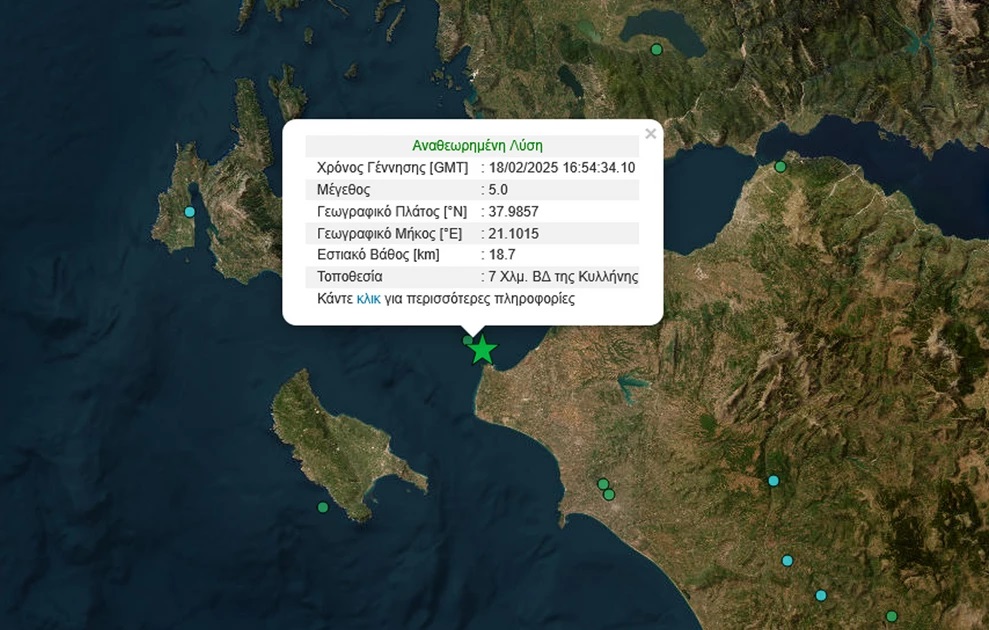The image size is (989, 630).
Task: Tap the green star epicenter marker
Action: point(483,349)
